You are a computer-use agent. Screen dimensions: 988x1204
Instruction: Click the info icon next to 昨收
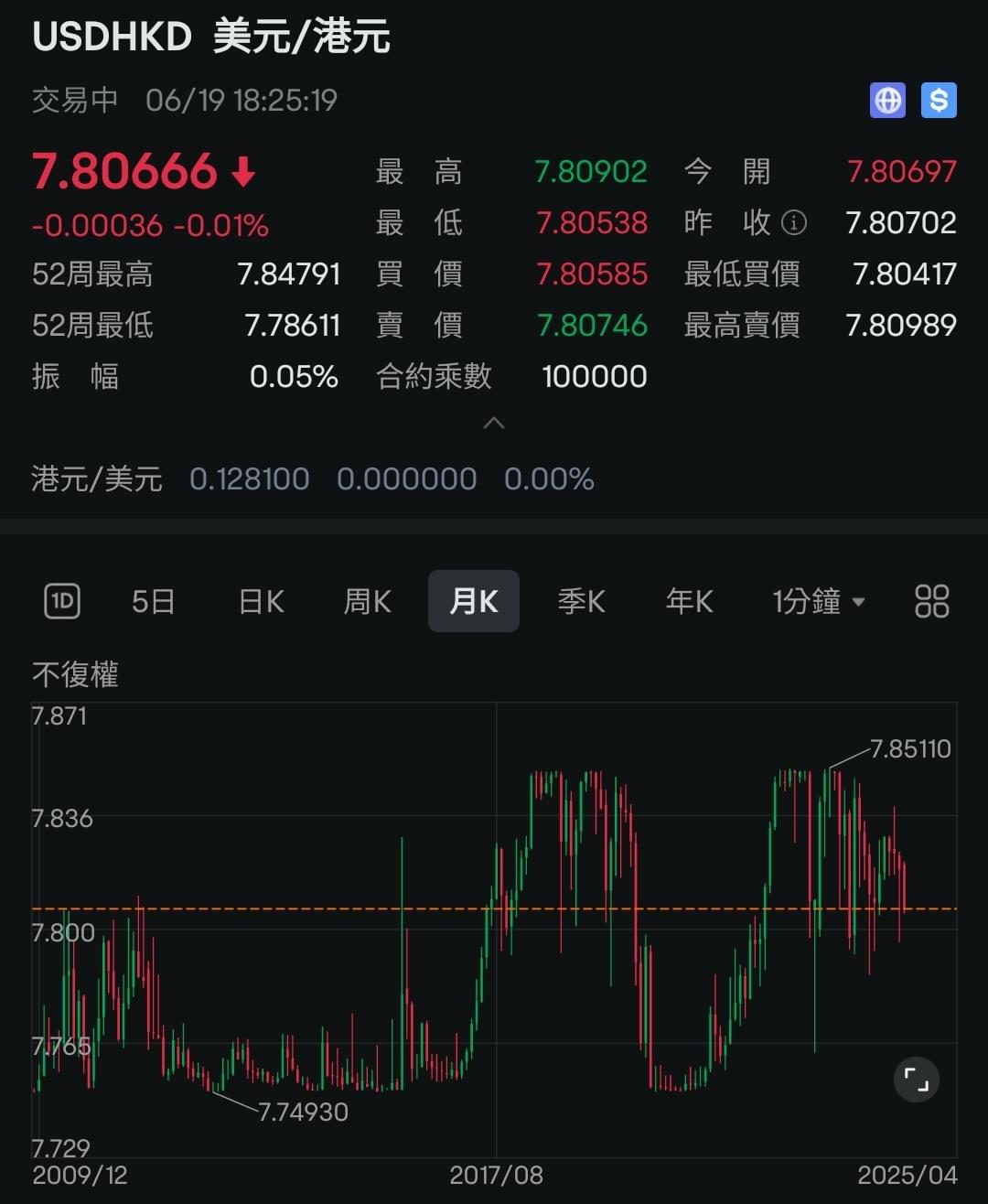point(794,222)
